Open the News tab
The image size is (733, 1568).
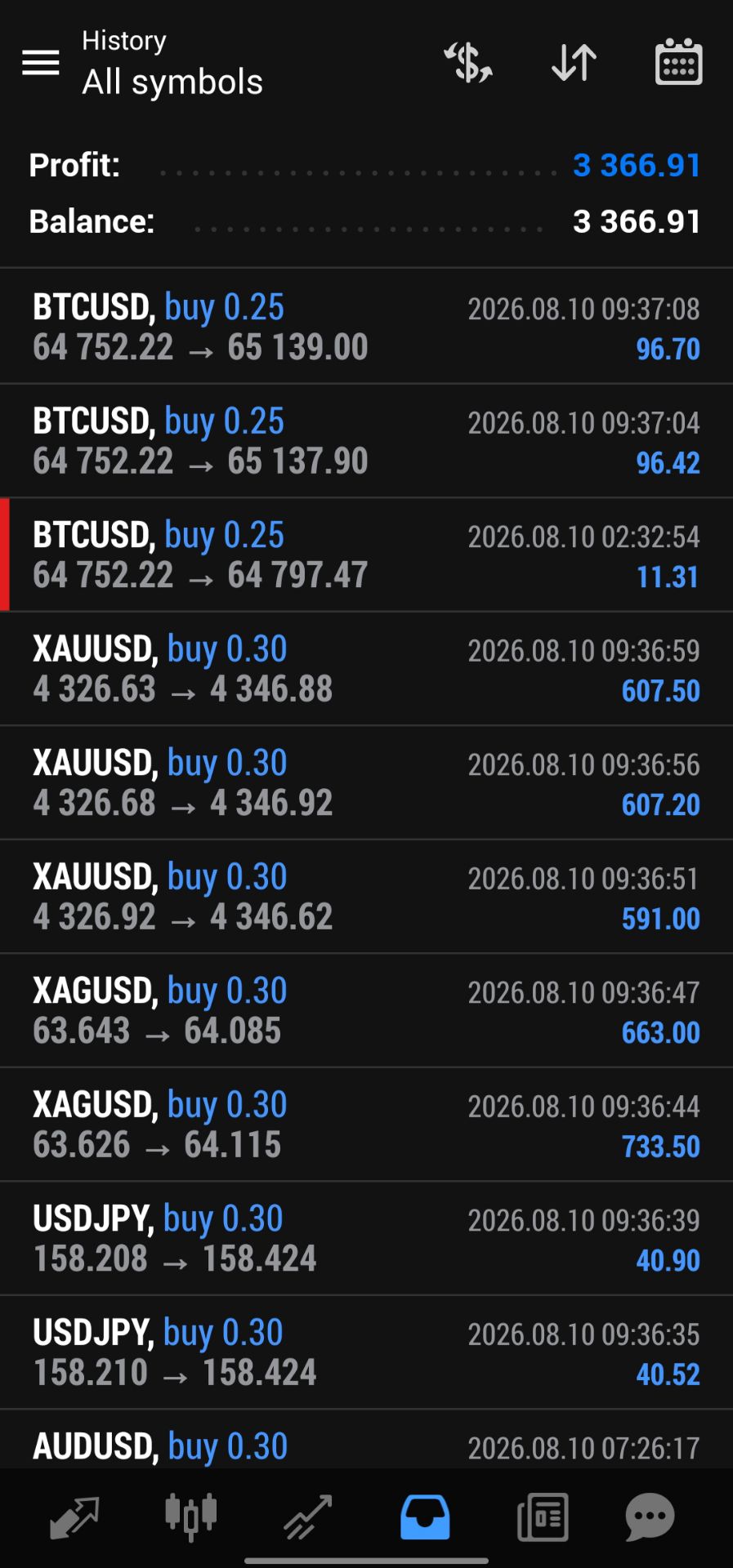coord(543,1517)
